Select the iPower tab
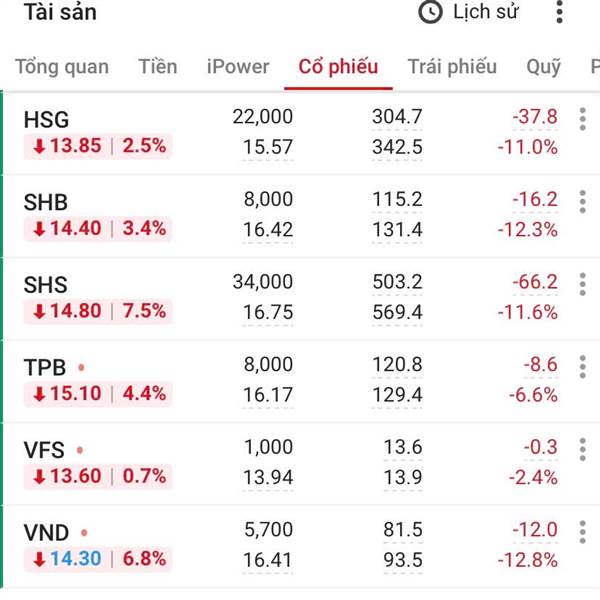This screenshot has height=600, width=600. pos(238,67)
